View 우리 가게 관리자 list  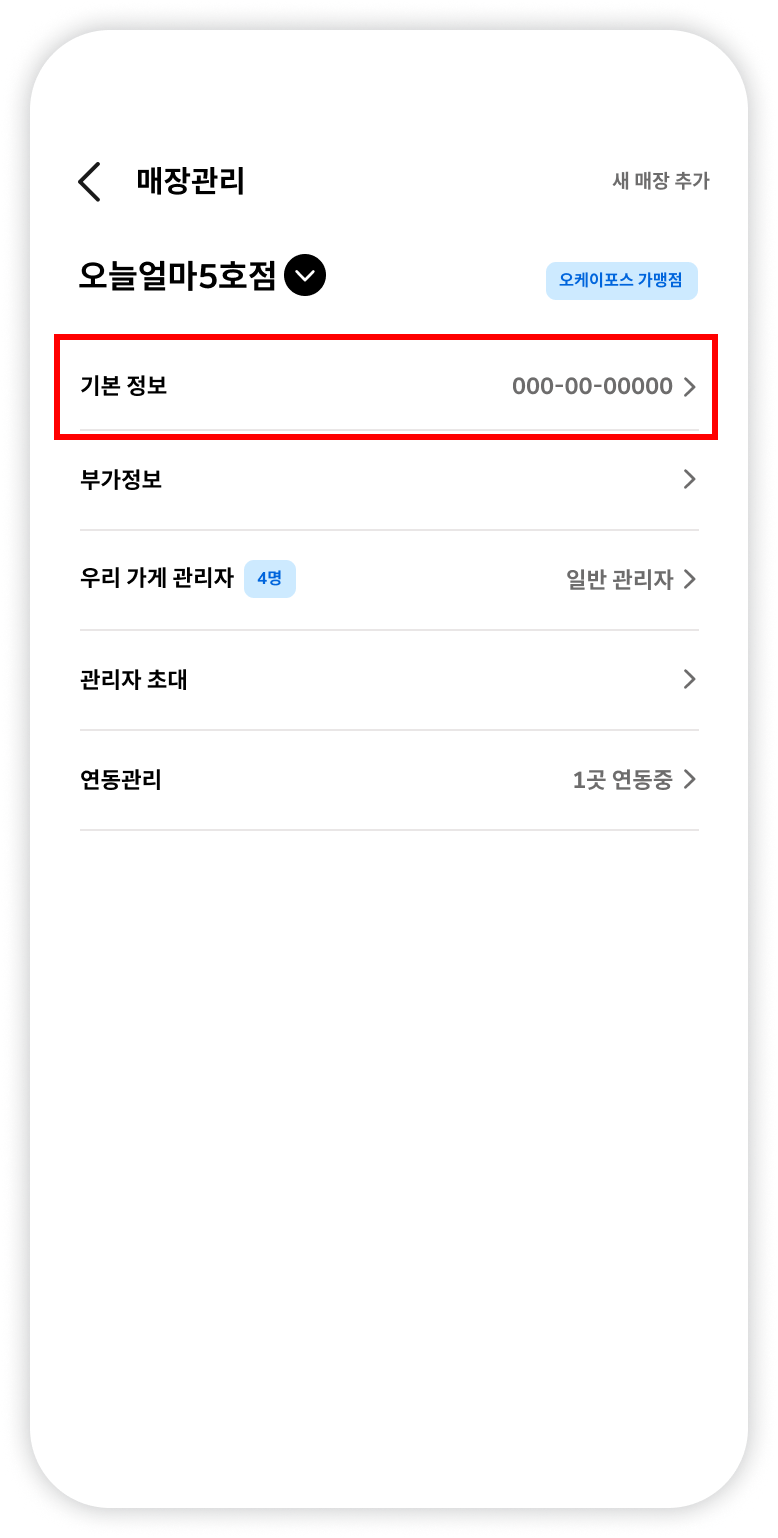coord(388,579)
